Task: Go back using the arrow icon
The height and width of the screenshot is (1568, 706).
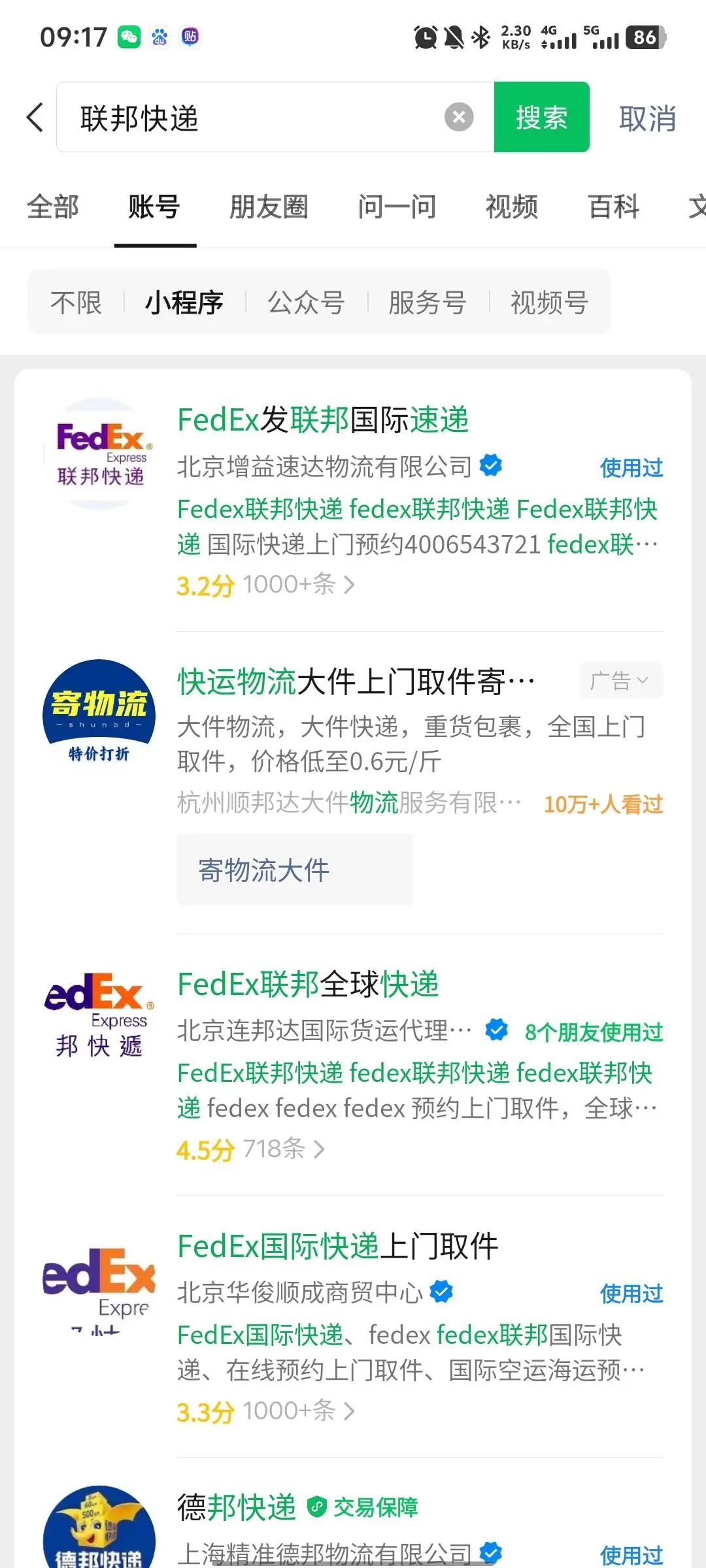Action: pyautogui.click(x=35, y=118)
